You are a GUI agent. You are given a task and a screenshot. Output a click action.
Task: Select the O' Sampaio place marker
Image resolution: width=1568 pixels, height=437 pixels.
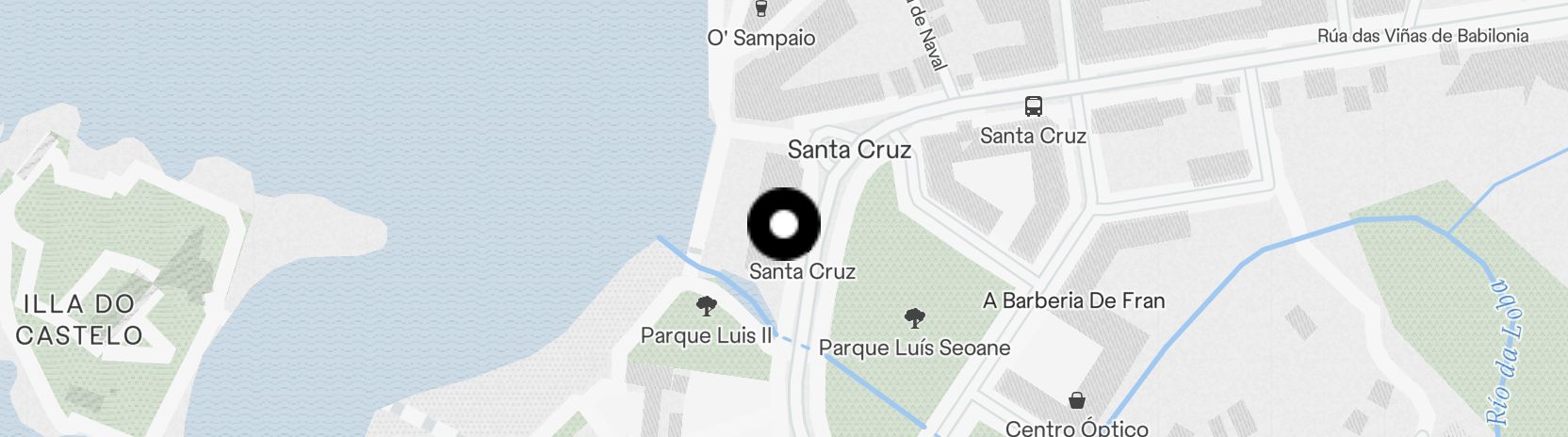(x=761, y=9)
